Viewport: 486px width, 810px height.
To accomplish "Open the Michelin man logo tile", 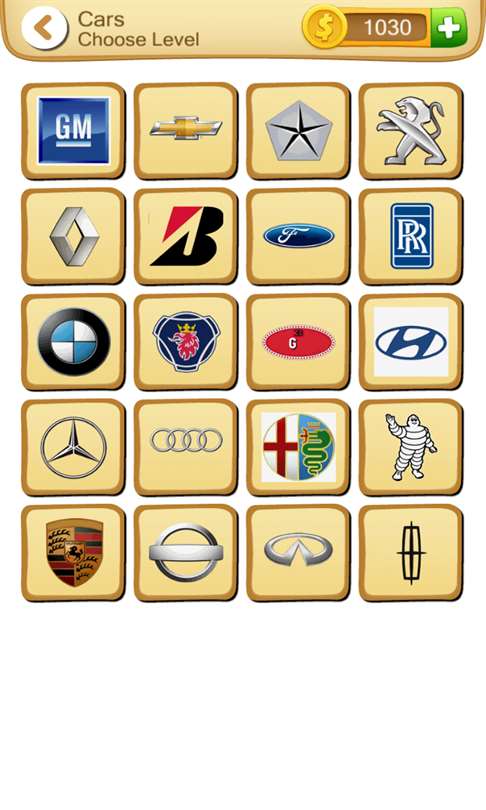I will pos(411,447).
